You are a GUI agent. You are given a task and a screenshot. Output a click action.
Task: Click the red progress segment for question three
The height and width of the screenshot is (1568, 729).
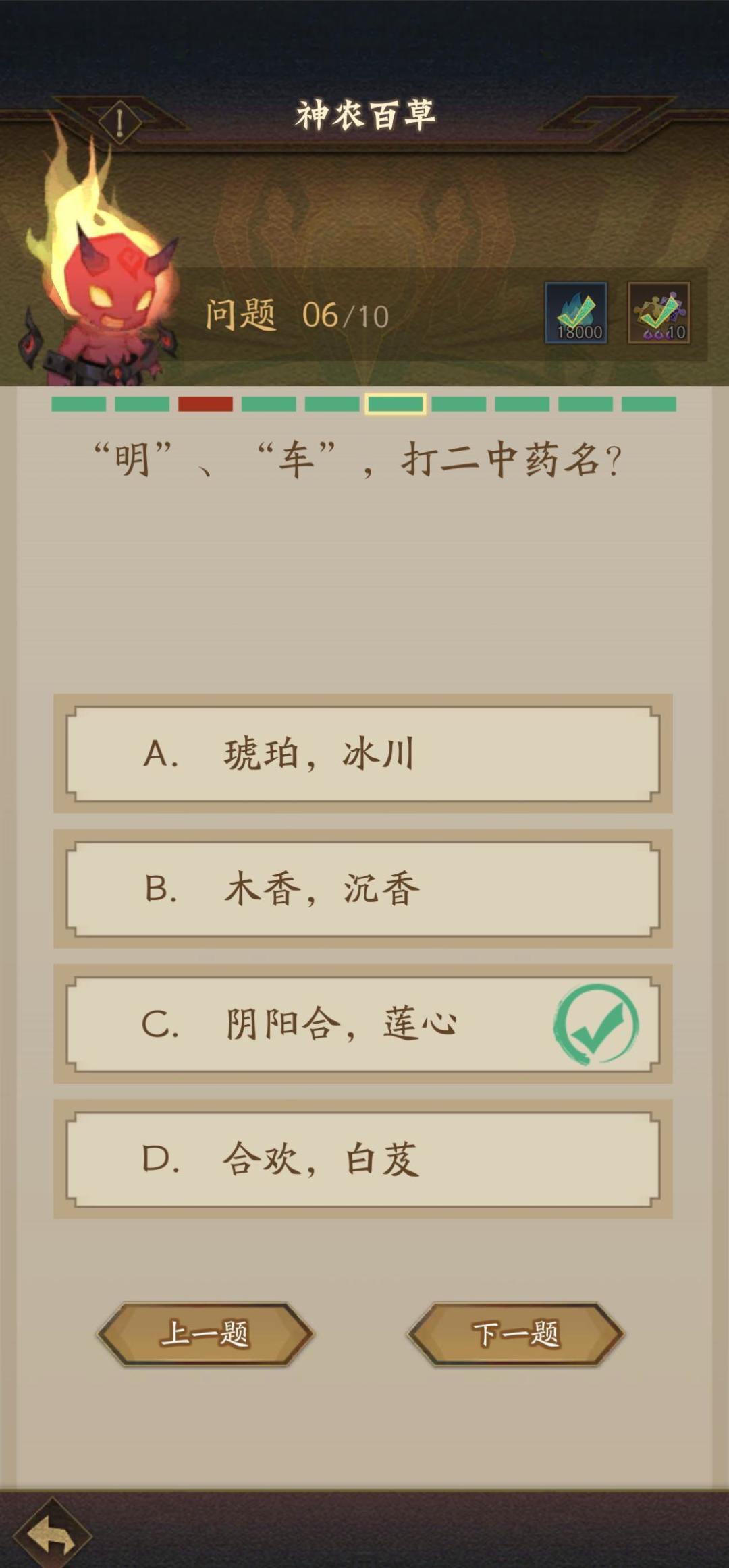coord(205,403)
